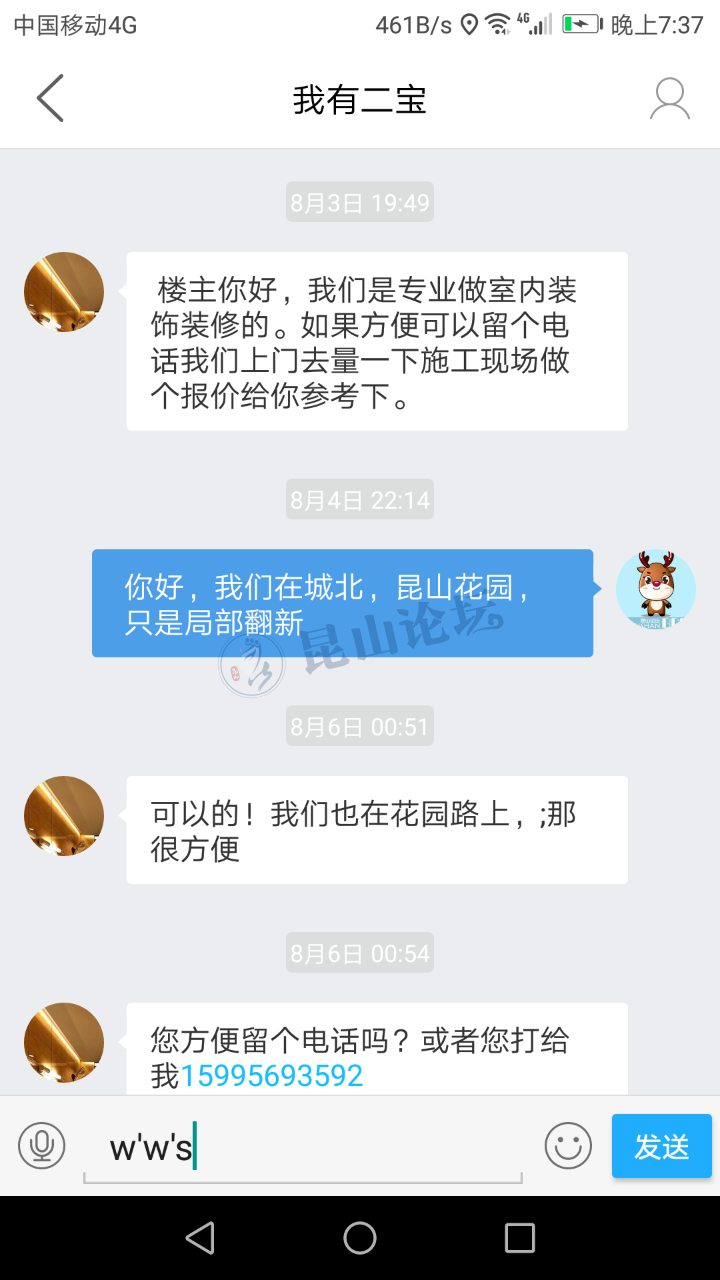The width and height of the screenshot is (720, 1280).
Task: Open the system home screen
Action: 360,1238
